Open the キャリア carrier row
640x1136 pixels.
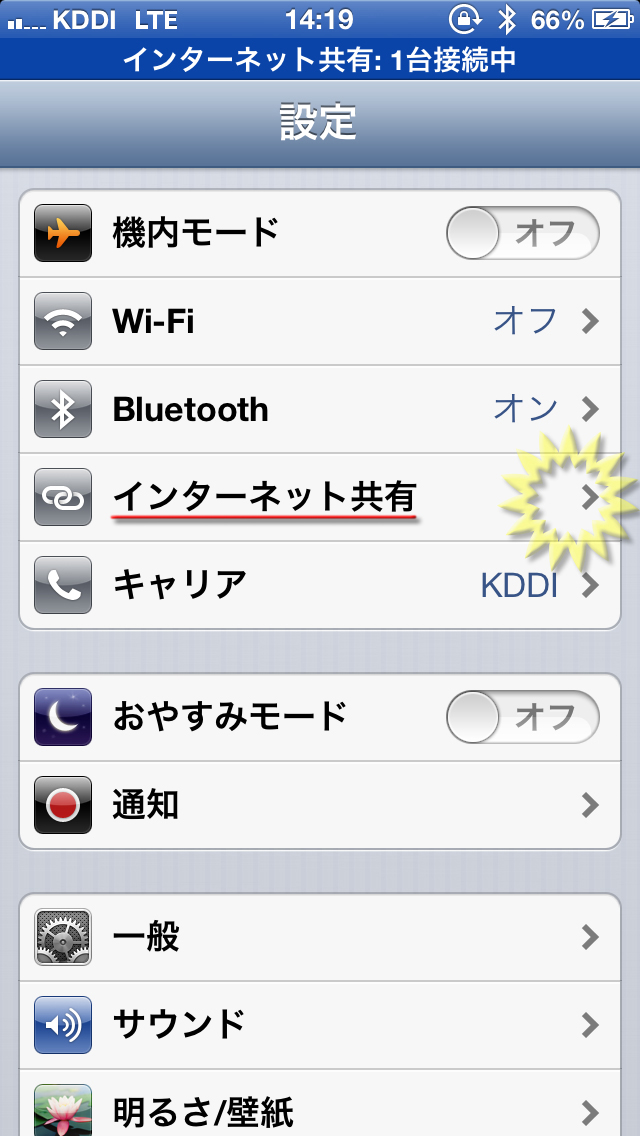[320, 585]
